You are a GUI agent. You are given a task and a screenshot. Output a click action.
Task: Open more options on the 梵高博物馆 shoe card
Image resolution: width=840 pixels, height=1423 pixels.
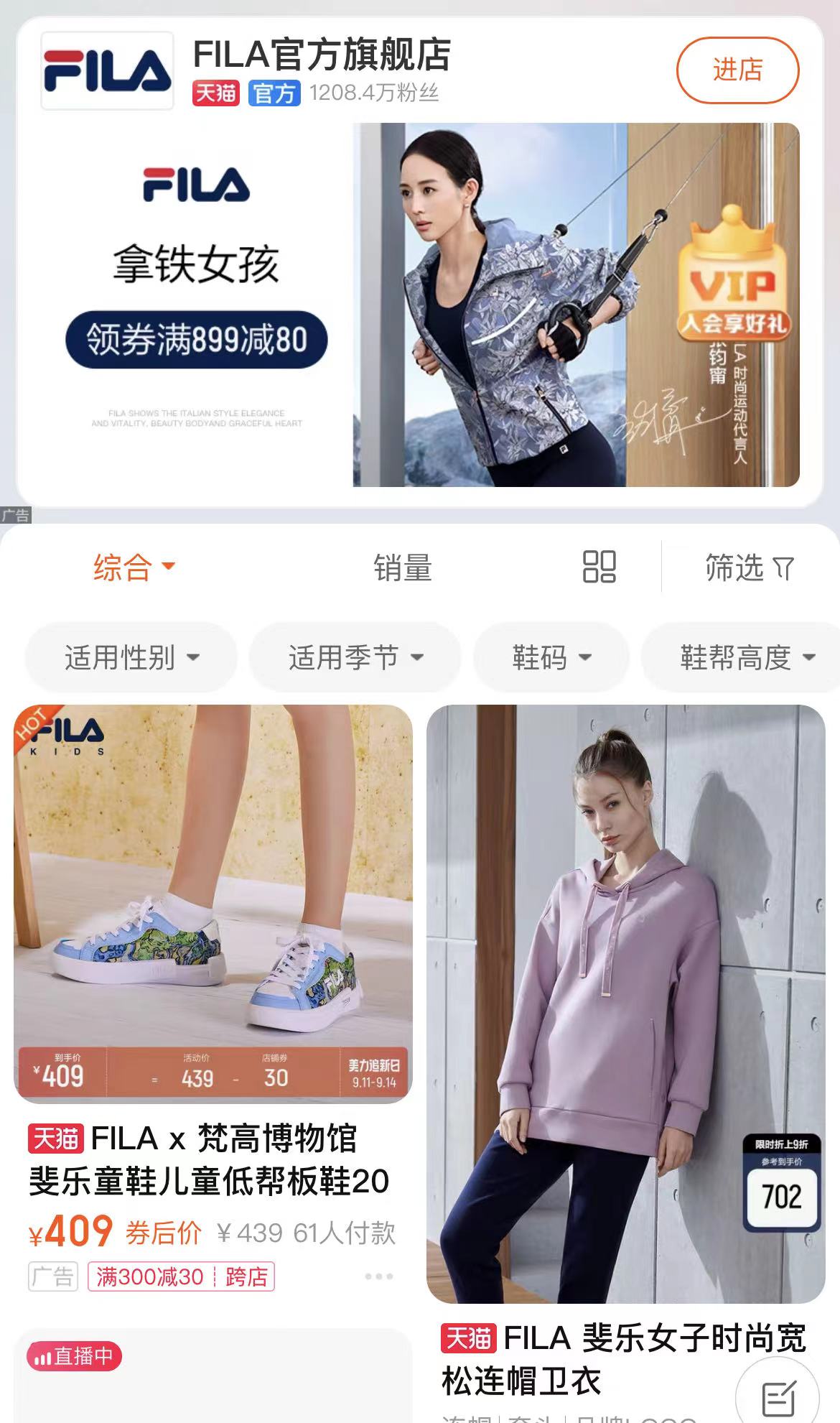click(378, 1276)
